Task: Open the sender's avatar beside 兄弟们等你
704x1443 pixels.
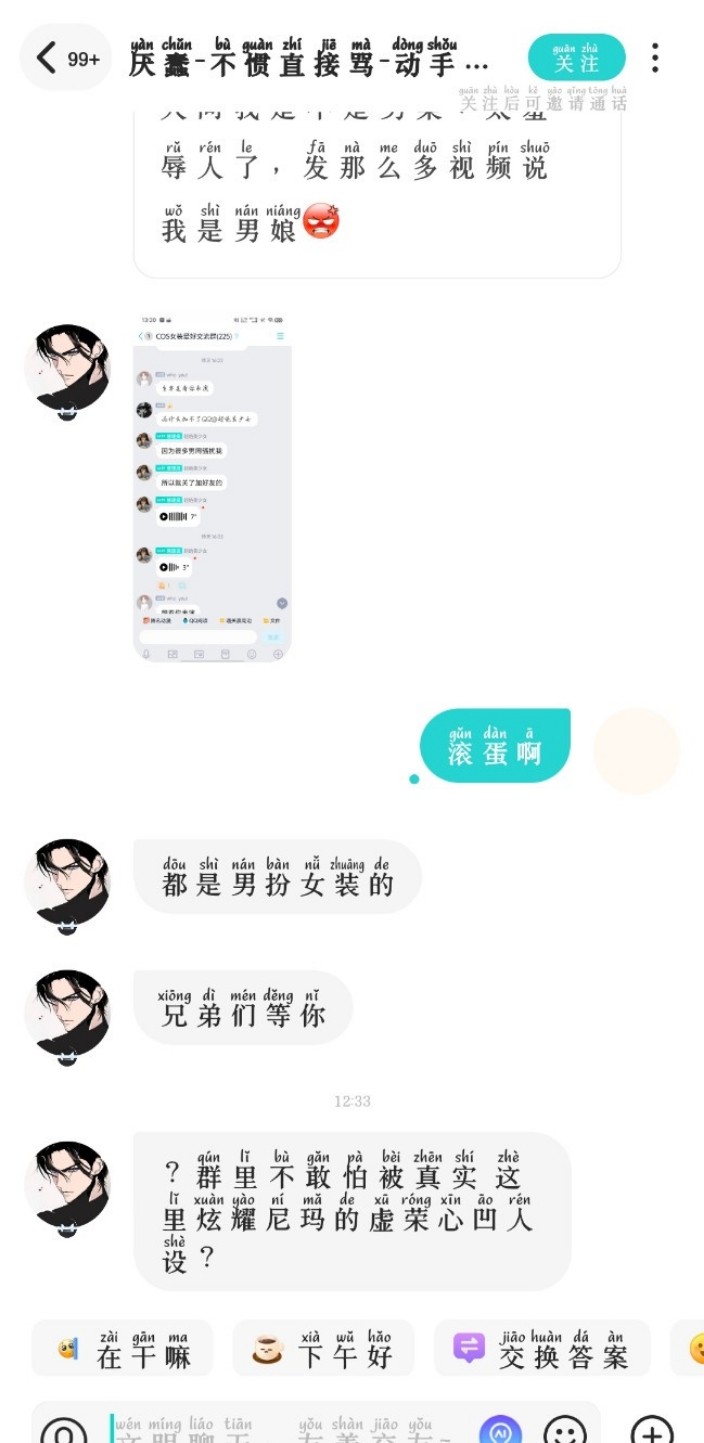Action: (67, 1011)
